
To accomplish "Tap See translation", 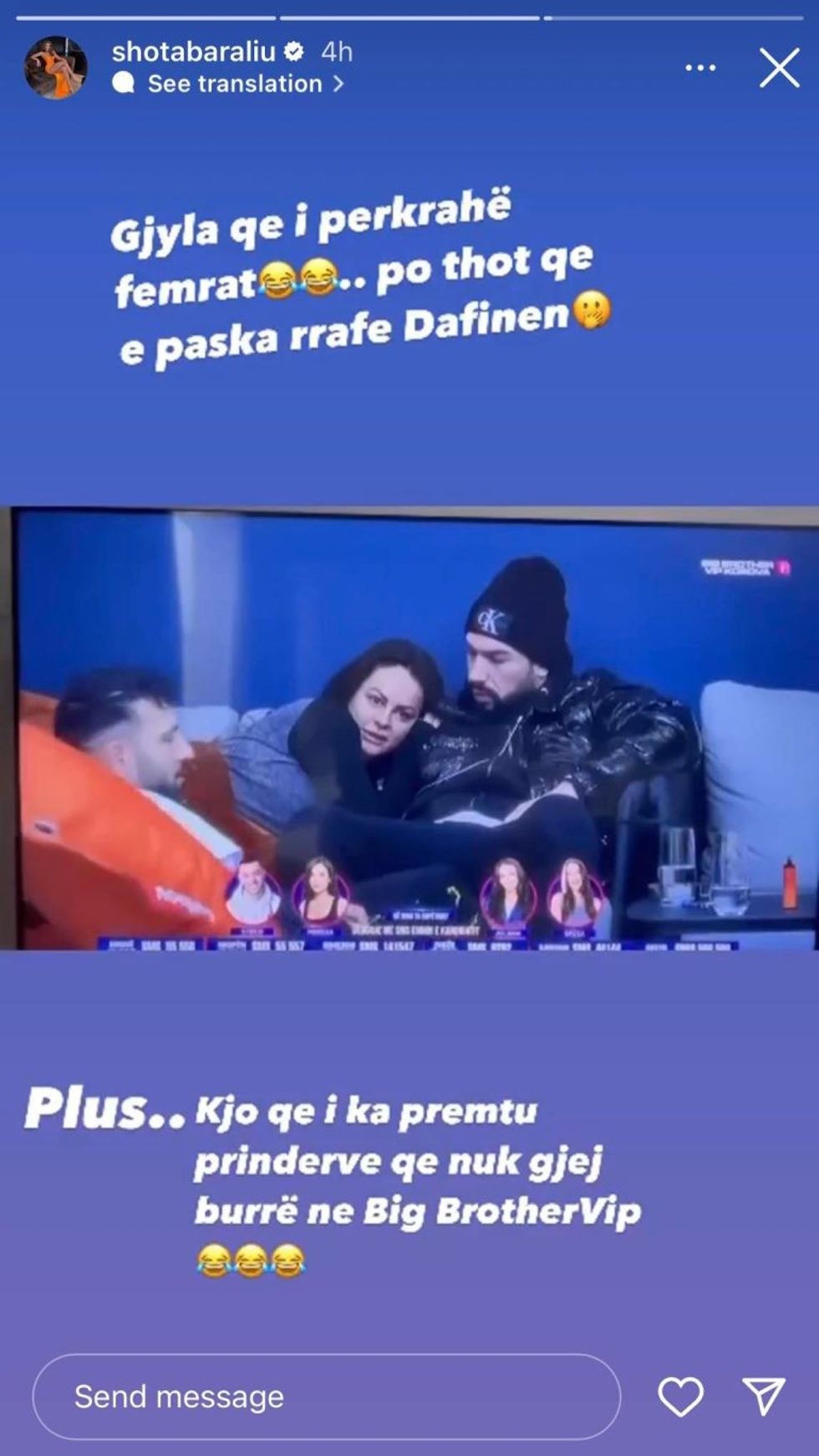I will click(x=236, y=84).
